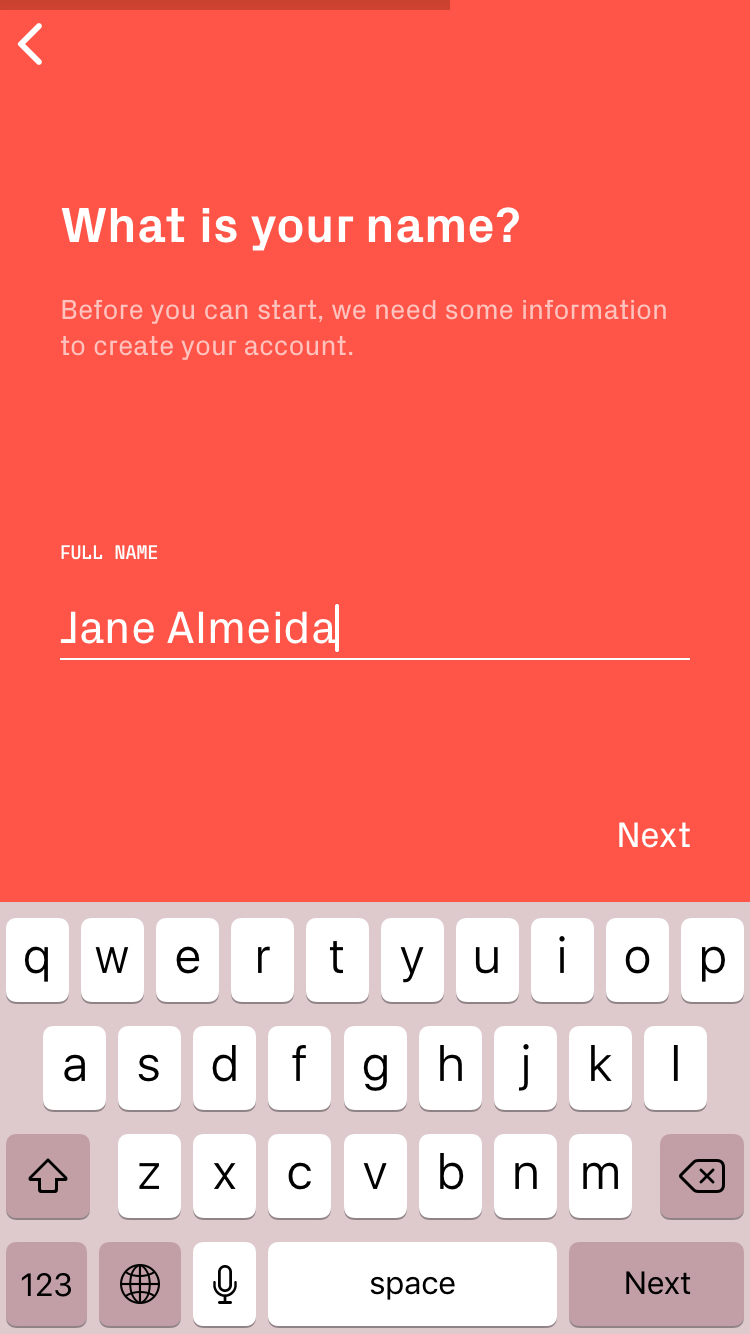Viewport: 750px width, 1334px height.
Task: Hit the keyboard's Next key
Action: [x=657, y=1284]
